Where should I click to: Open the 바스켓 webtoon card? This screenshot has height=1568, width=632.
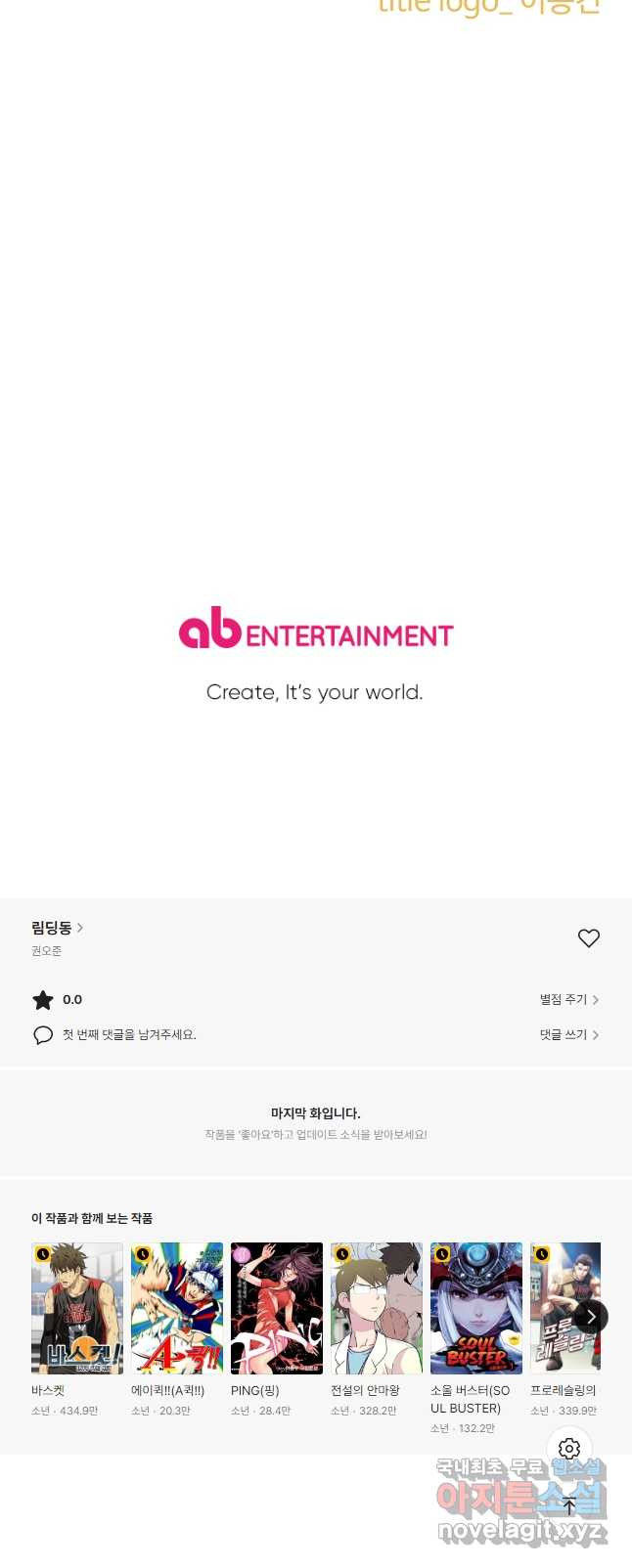77,1308
